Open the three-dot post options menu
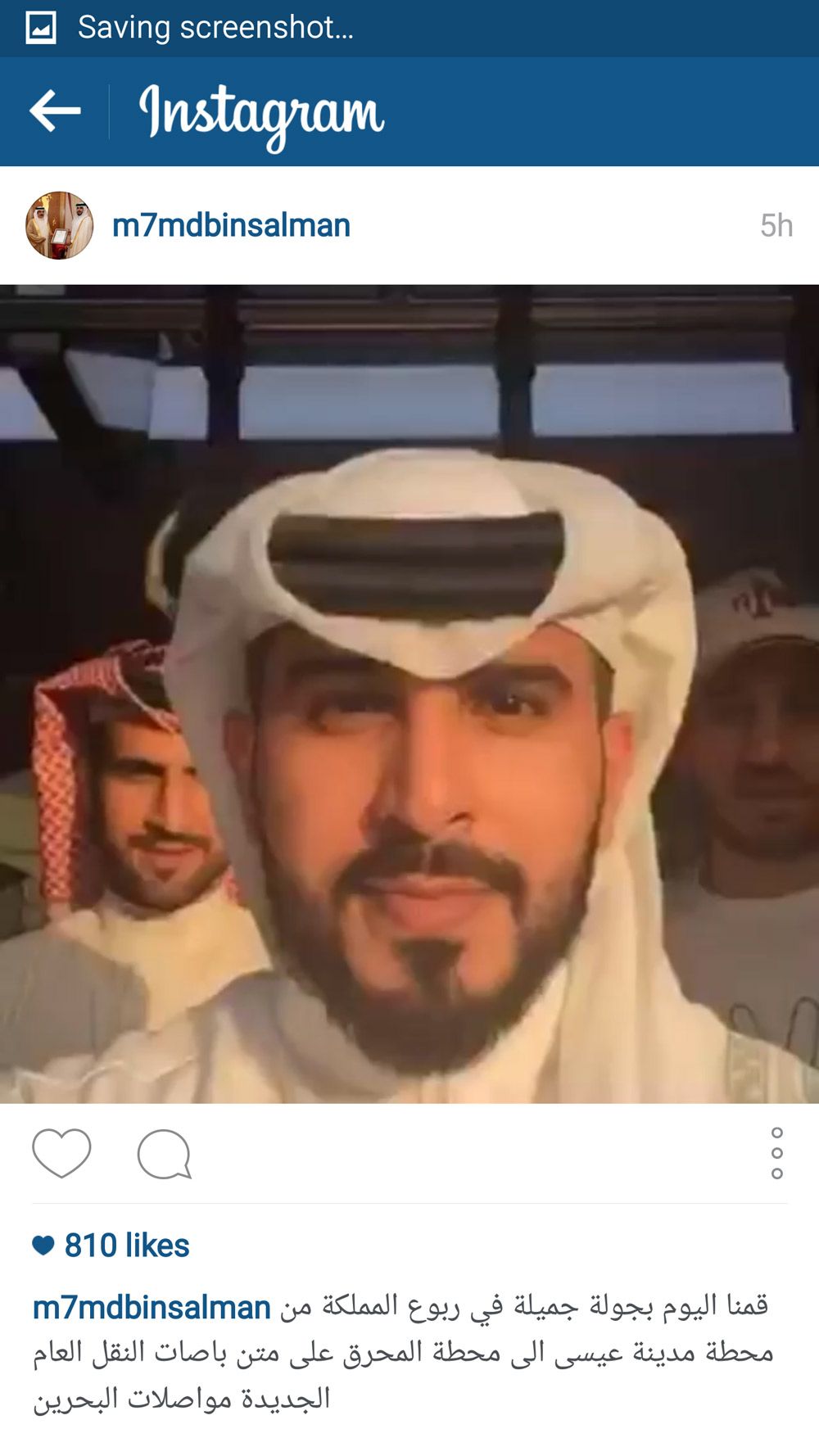Screen dimensions: 819x1456 776,1153
